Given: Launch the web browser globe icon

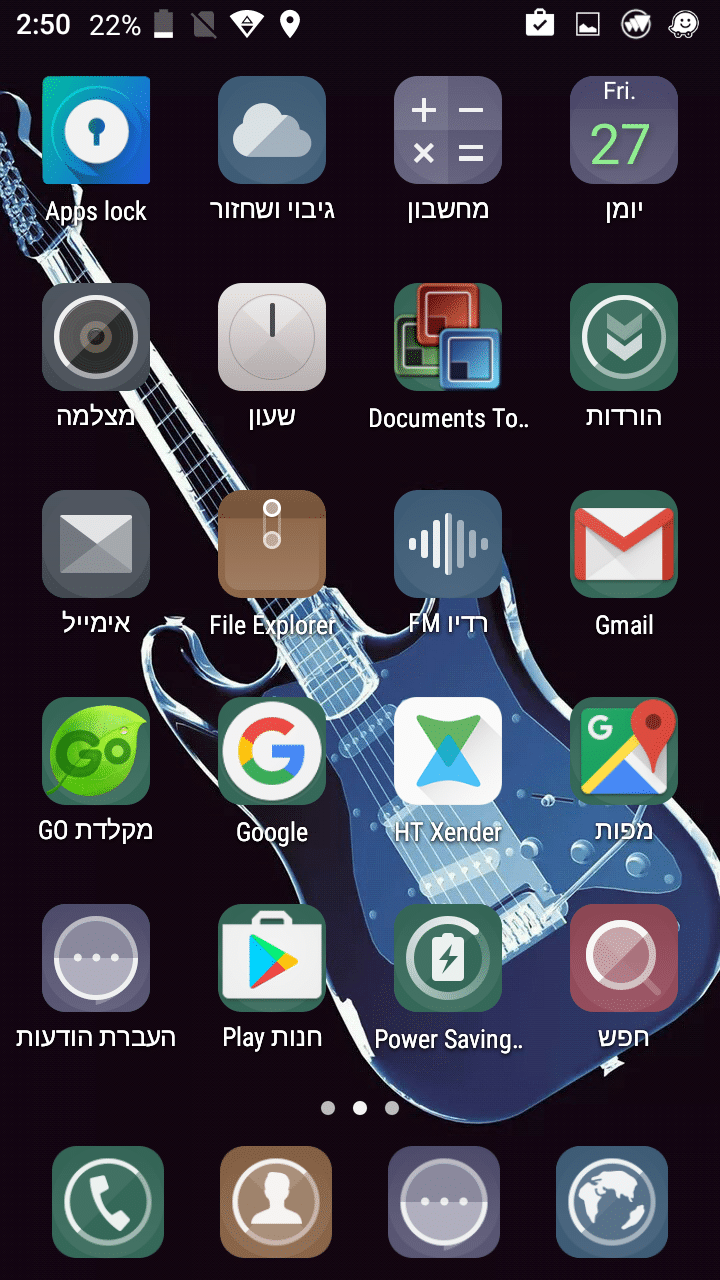Looking at the screenshot, I should click(612, 1202).
